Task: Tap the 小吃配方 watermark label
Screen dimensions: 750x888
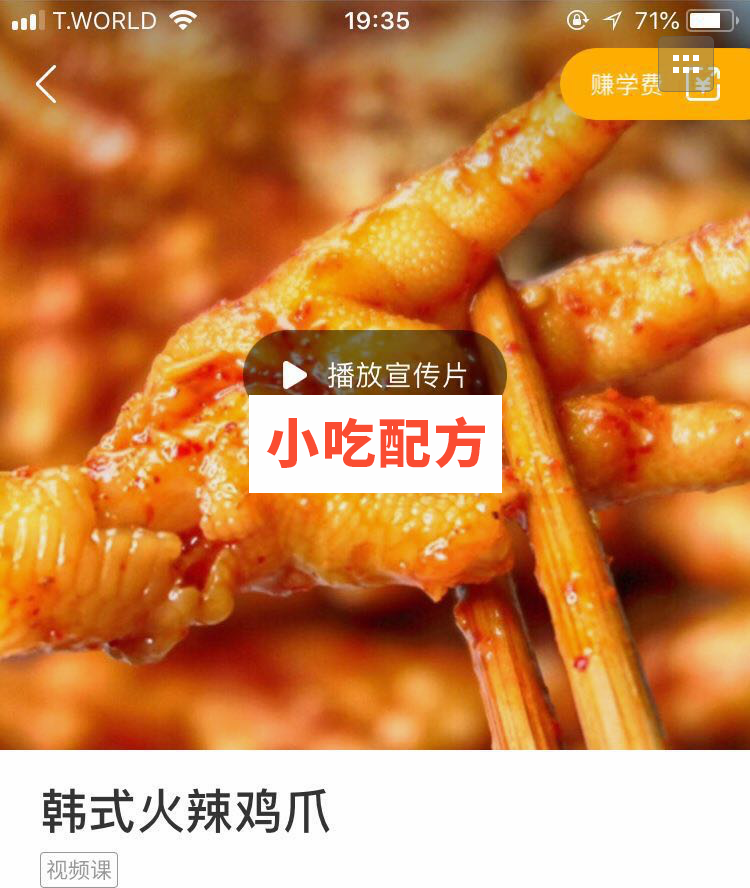Action: point(374,443)
